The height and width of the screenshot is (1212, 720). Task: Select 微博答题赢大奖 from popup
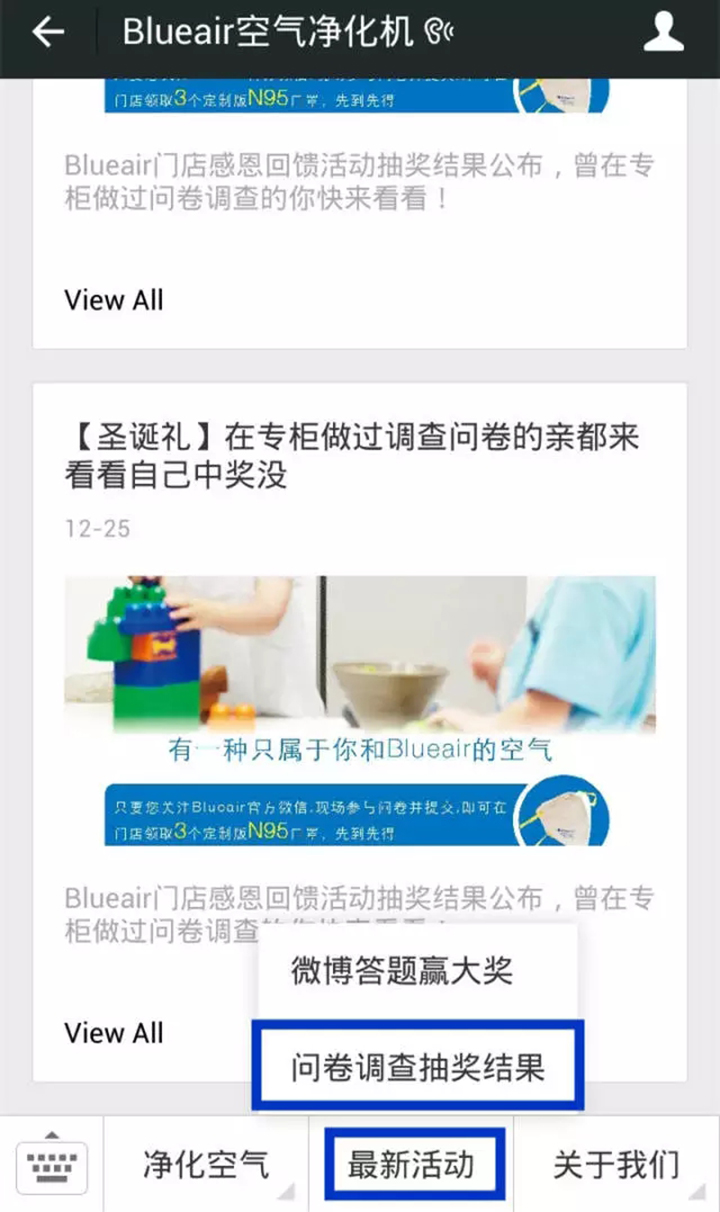point(402,970)
